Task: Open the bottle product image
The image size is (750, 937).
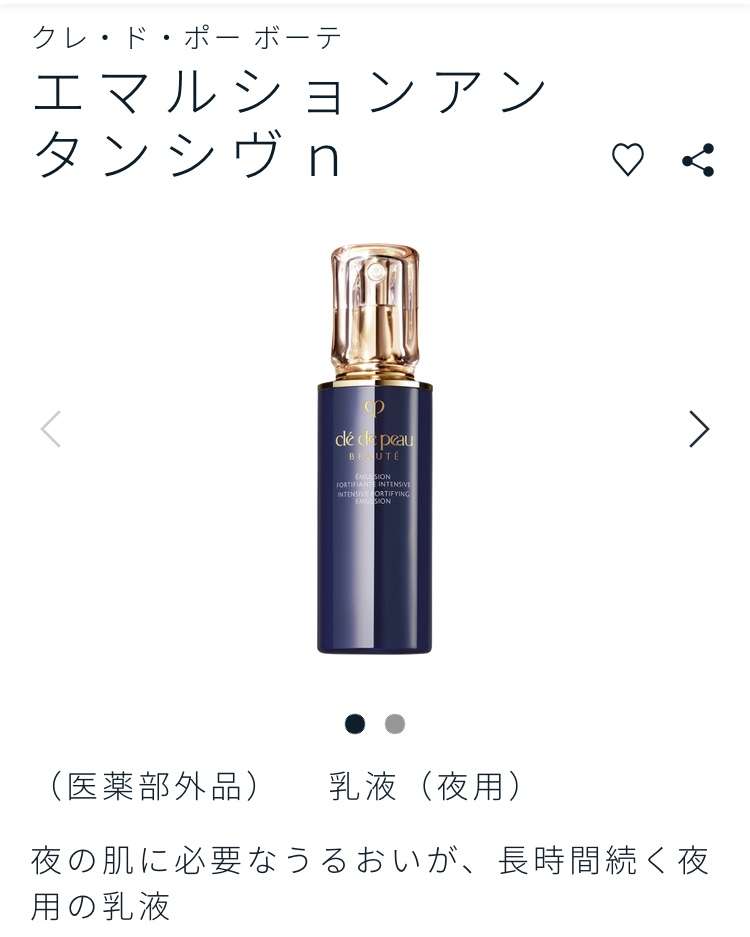Action: 374,448
